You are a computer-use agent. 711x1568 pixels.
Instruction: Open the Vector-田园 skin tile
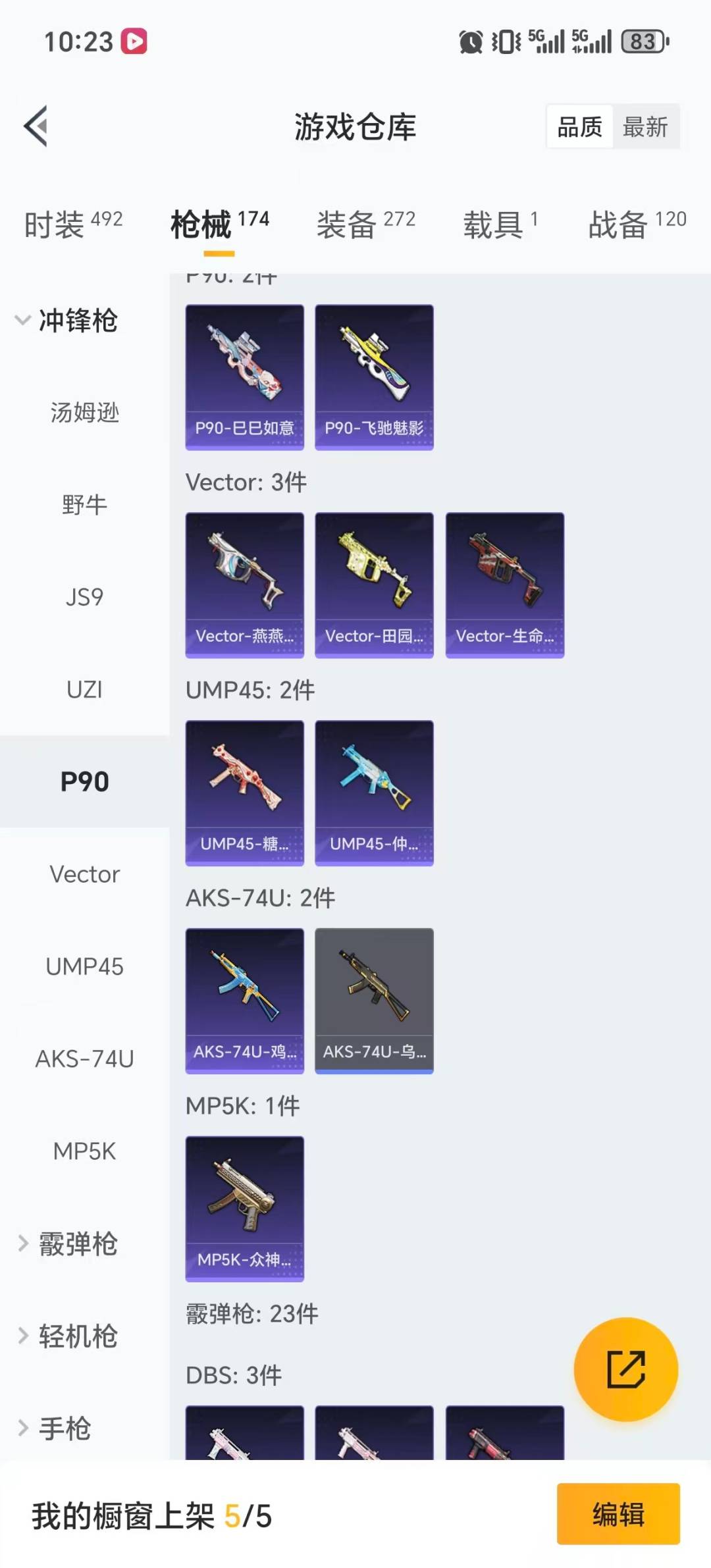(x=374, y=585)
